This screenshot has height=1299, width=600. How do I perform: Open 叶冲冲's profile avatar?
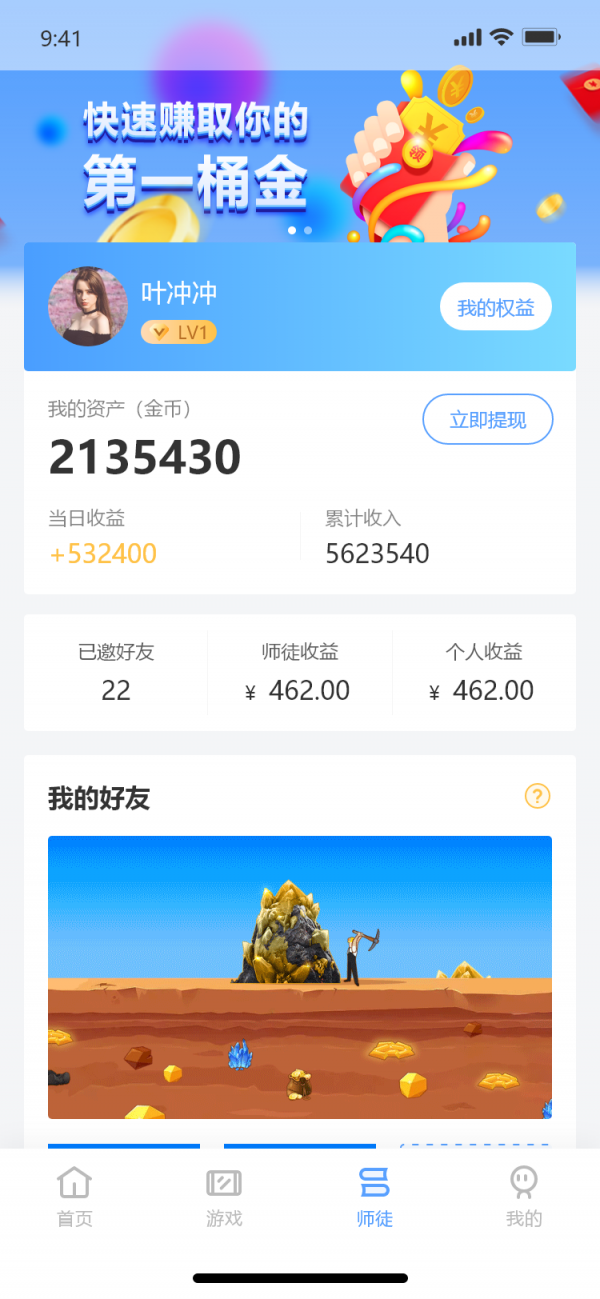(88, 306)
